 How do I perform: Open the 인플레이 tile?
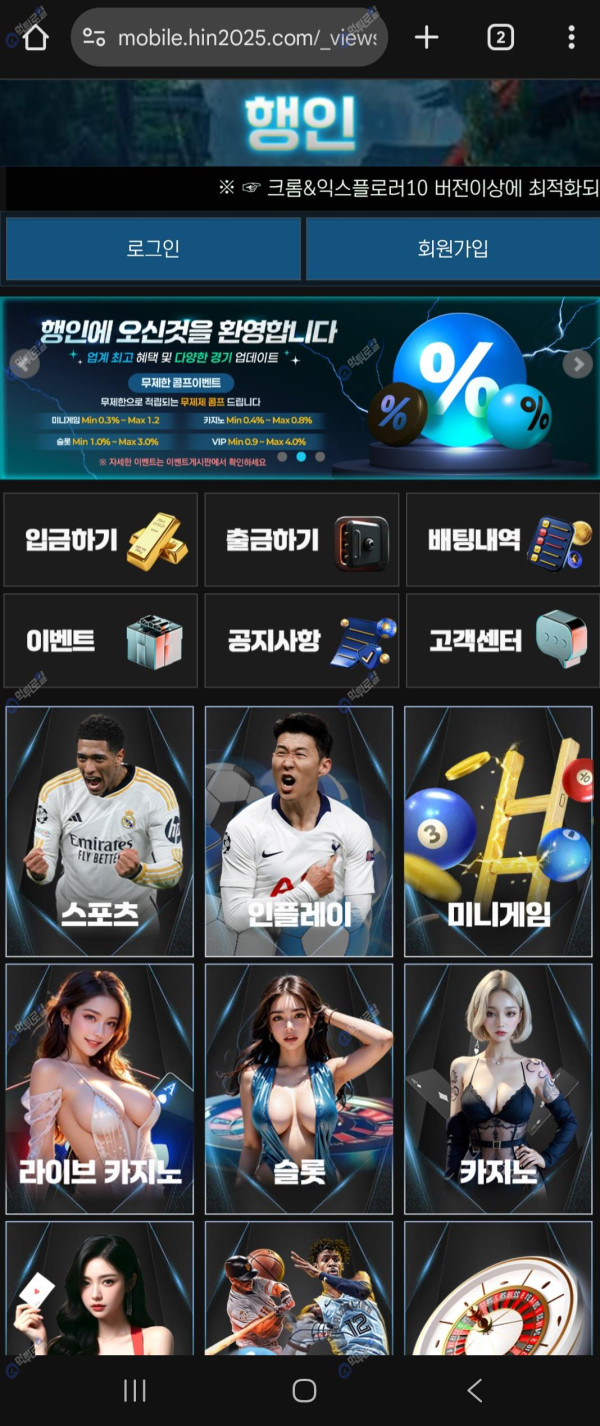click(299, 830)
